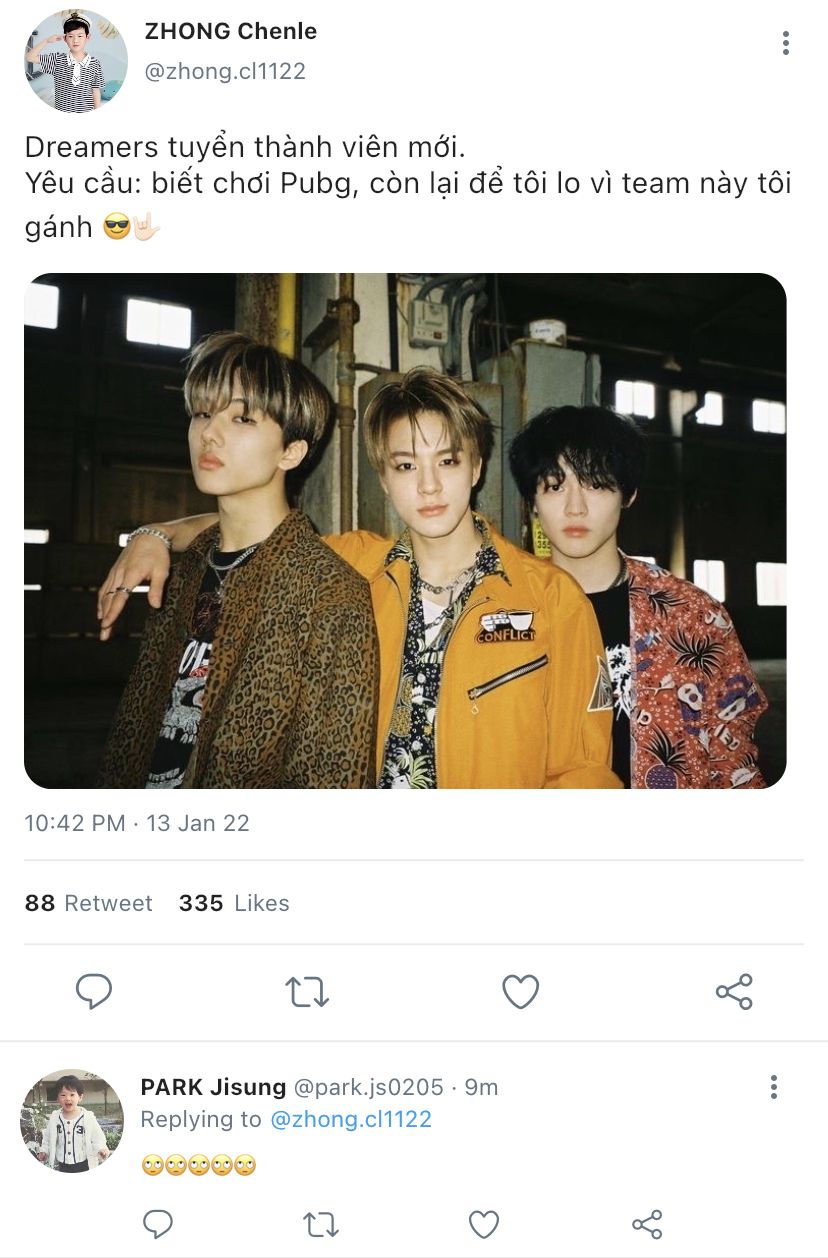The height and width of the screenshot is (1258, 828).
Task: Retweet PARK Jisung's reply
Action: [320, 1224]
